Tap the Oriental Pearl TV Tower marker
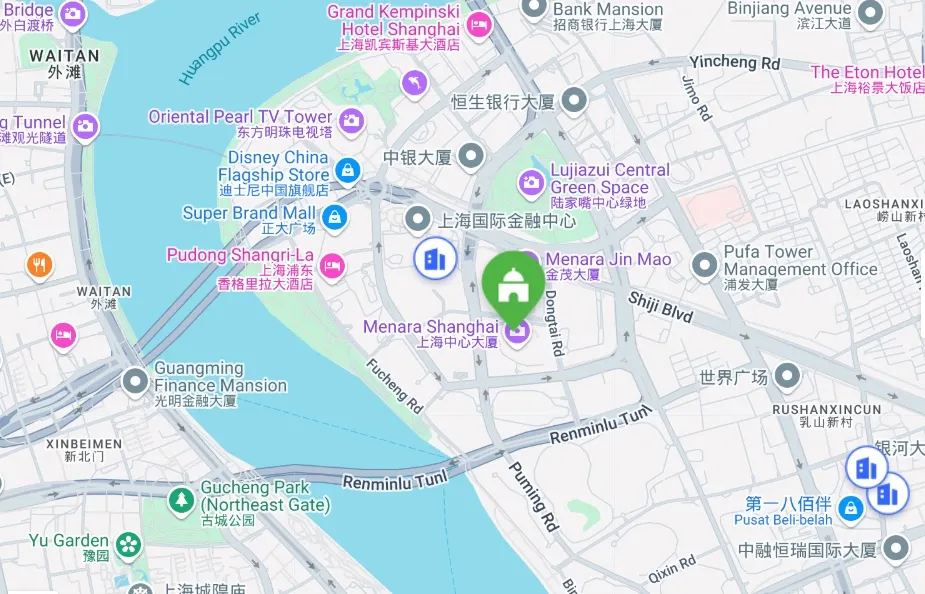The image size is (925, 594). 350,121
